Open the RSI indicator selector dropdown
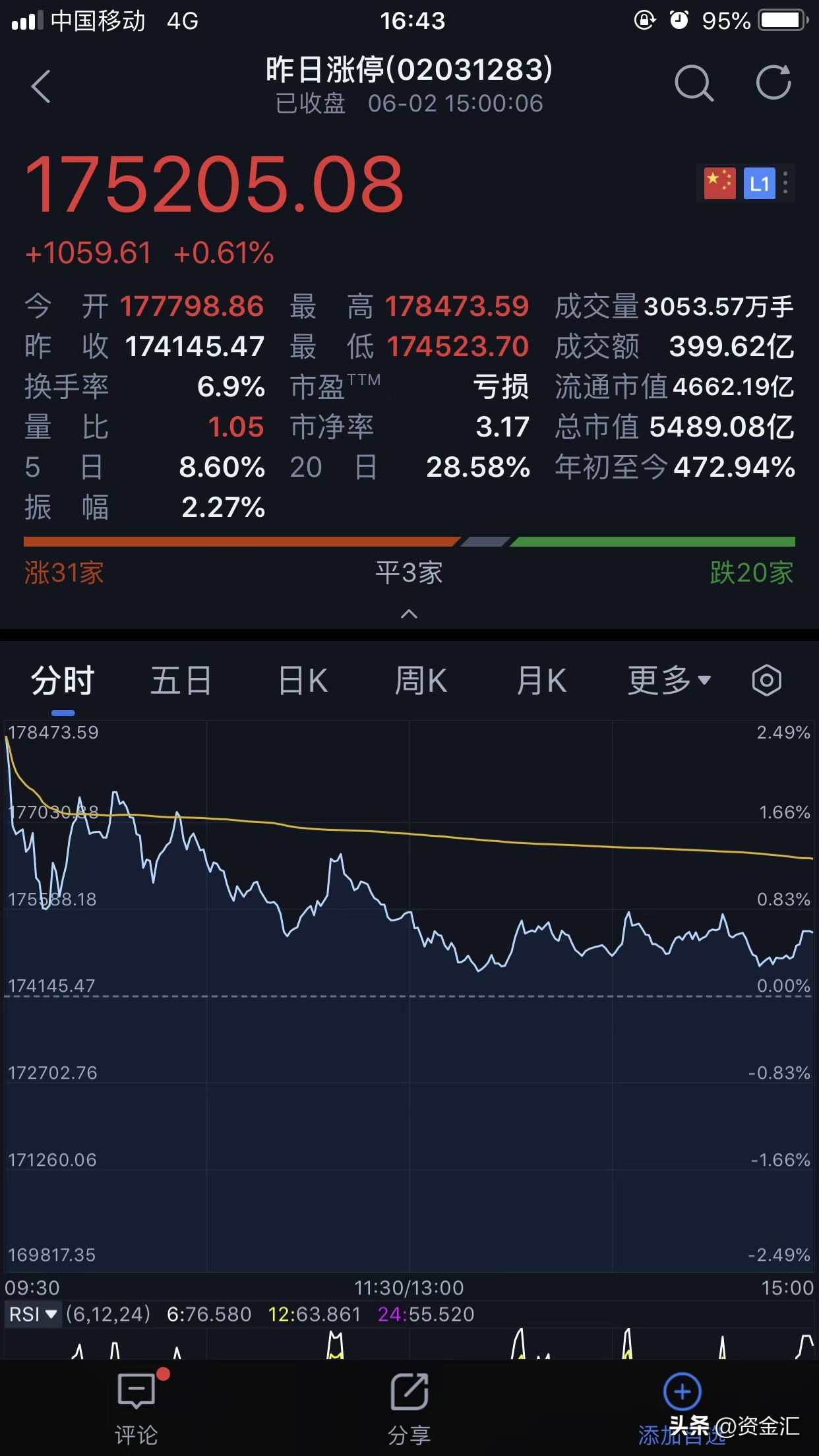Screen dimensions: 819x1456 (33, 1312)
